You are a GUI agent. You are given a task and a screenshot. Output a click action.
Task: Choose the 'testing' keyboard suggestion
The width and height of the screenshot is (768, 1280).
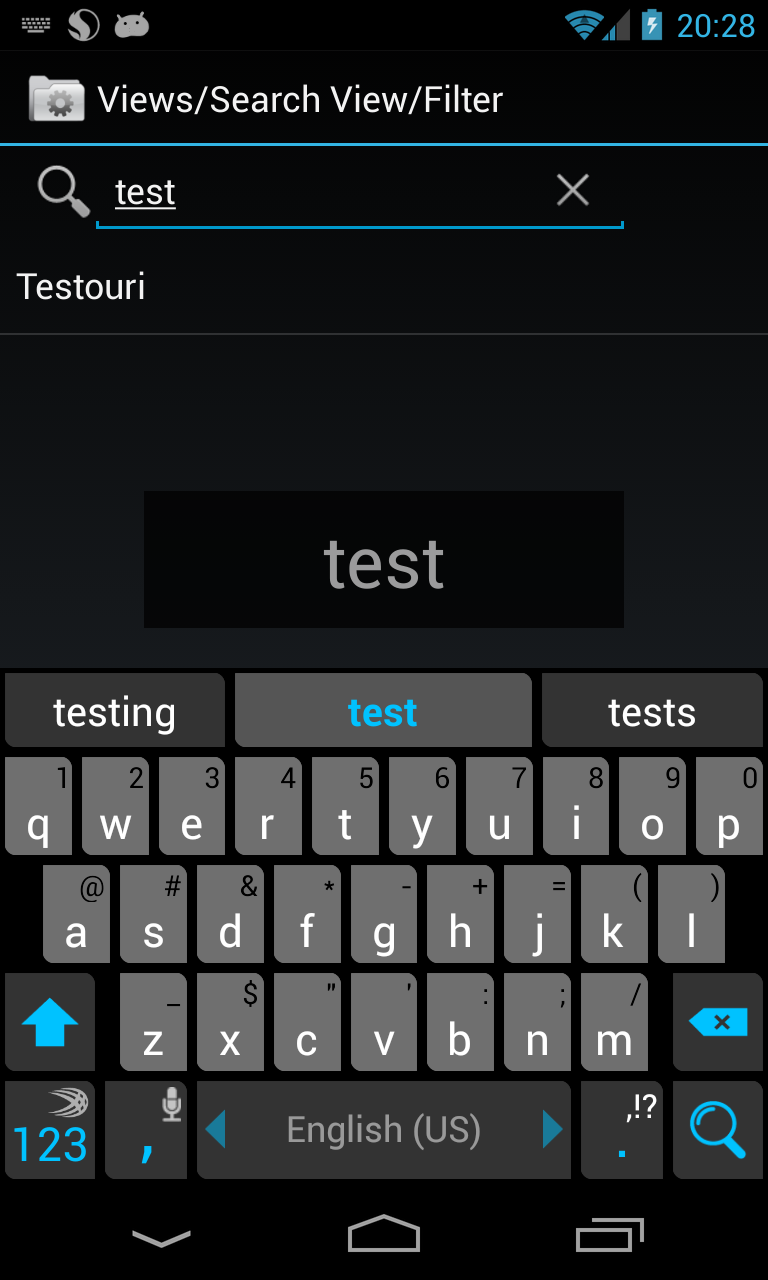pyautogui.click(x=115, y=711)
